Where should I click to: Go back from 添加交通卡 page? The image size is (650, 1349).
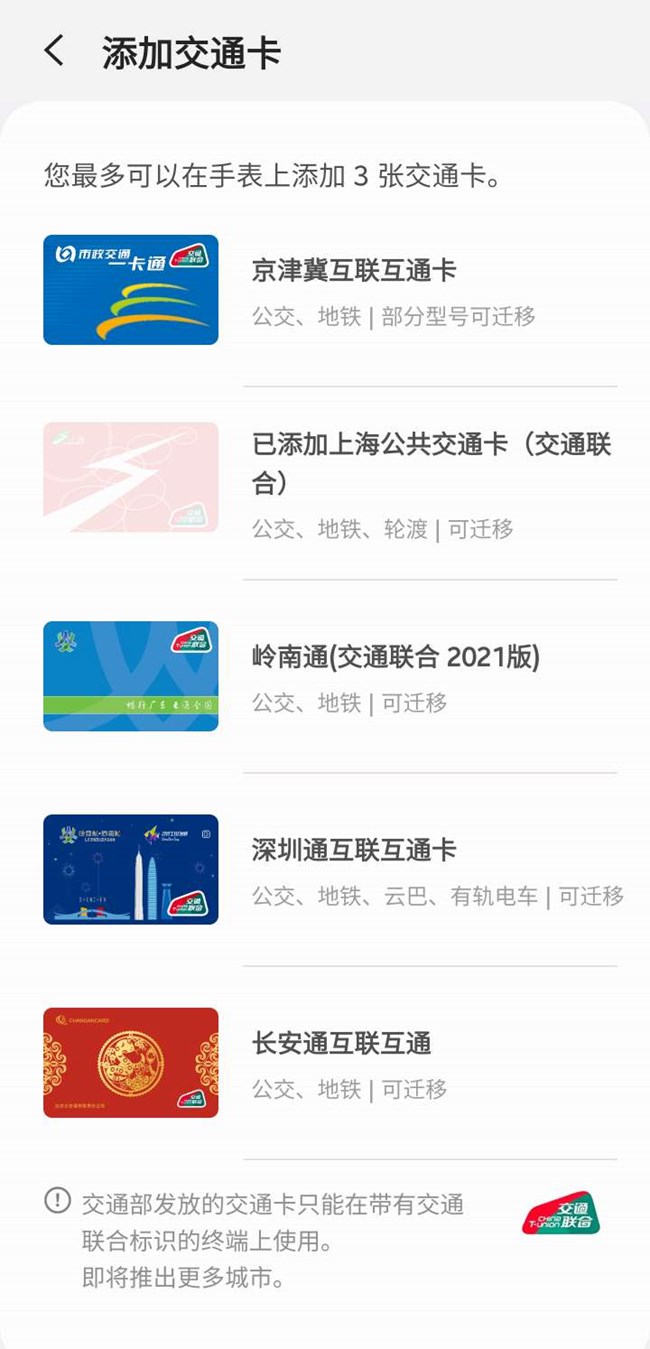55,51
